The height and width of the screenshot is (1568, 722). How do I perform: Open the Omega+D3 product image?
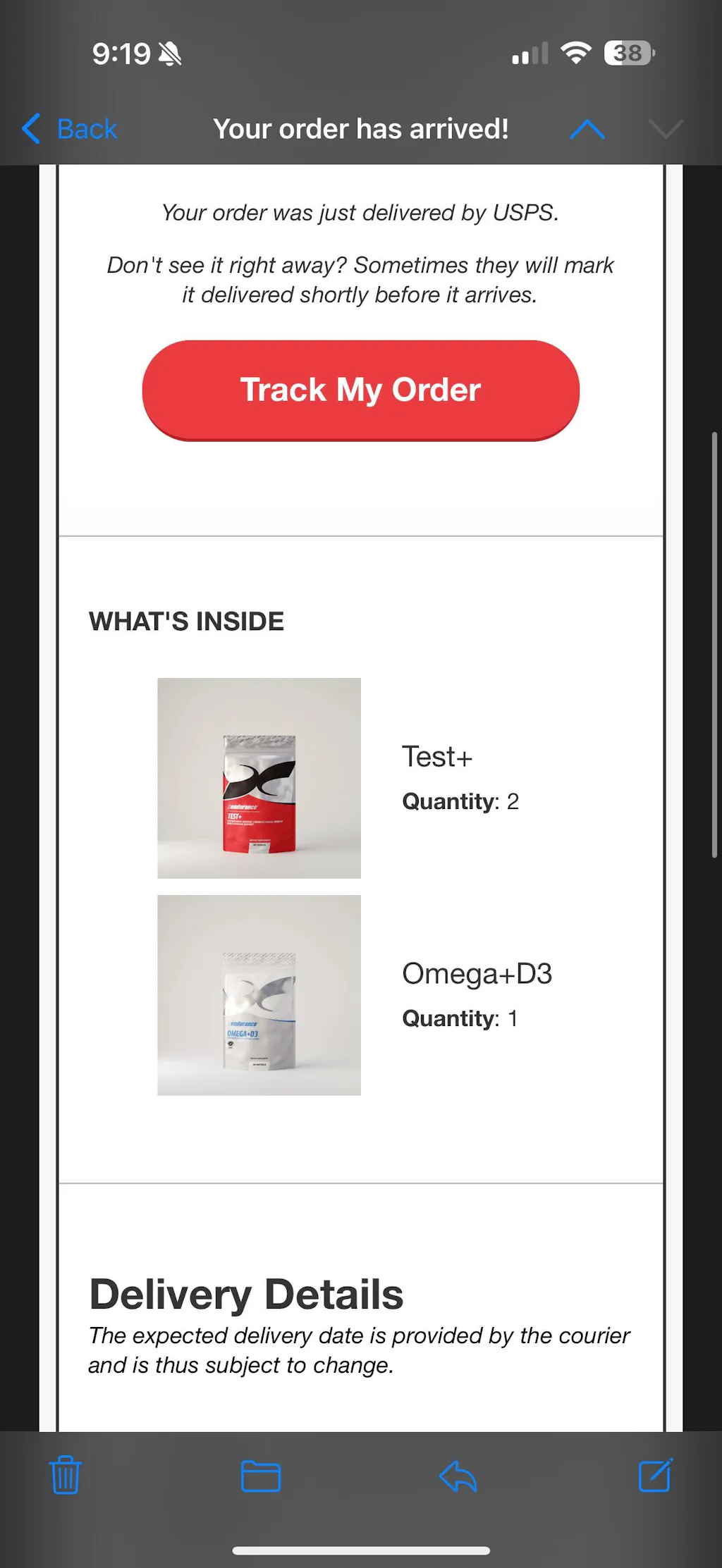click(x=259, y=995)
